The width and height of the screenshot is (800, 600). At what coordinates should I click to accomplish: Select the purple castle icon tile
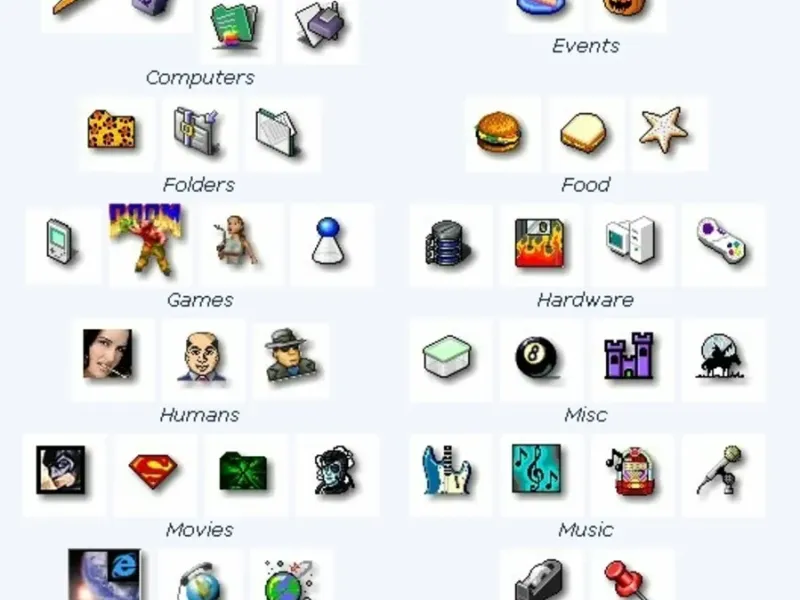[x=630, y=358]
